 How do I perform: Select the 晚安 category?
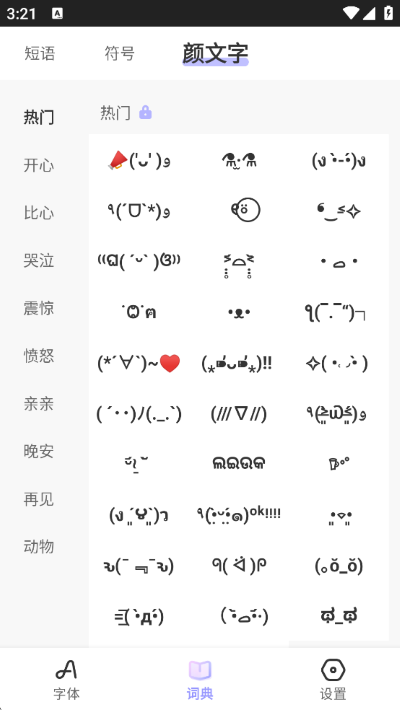click(x=39, y=451)
